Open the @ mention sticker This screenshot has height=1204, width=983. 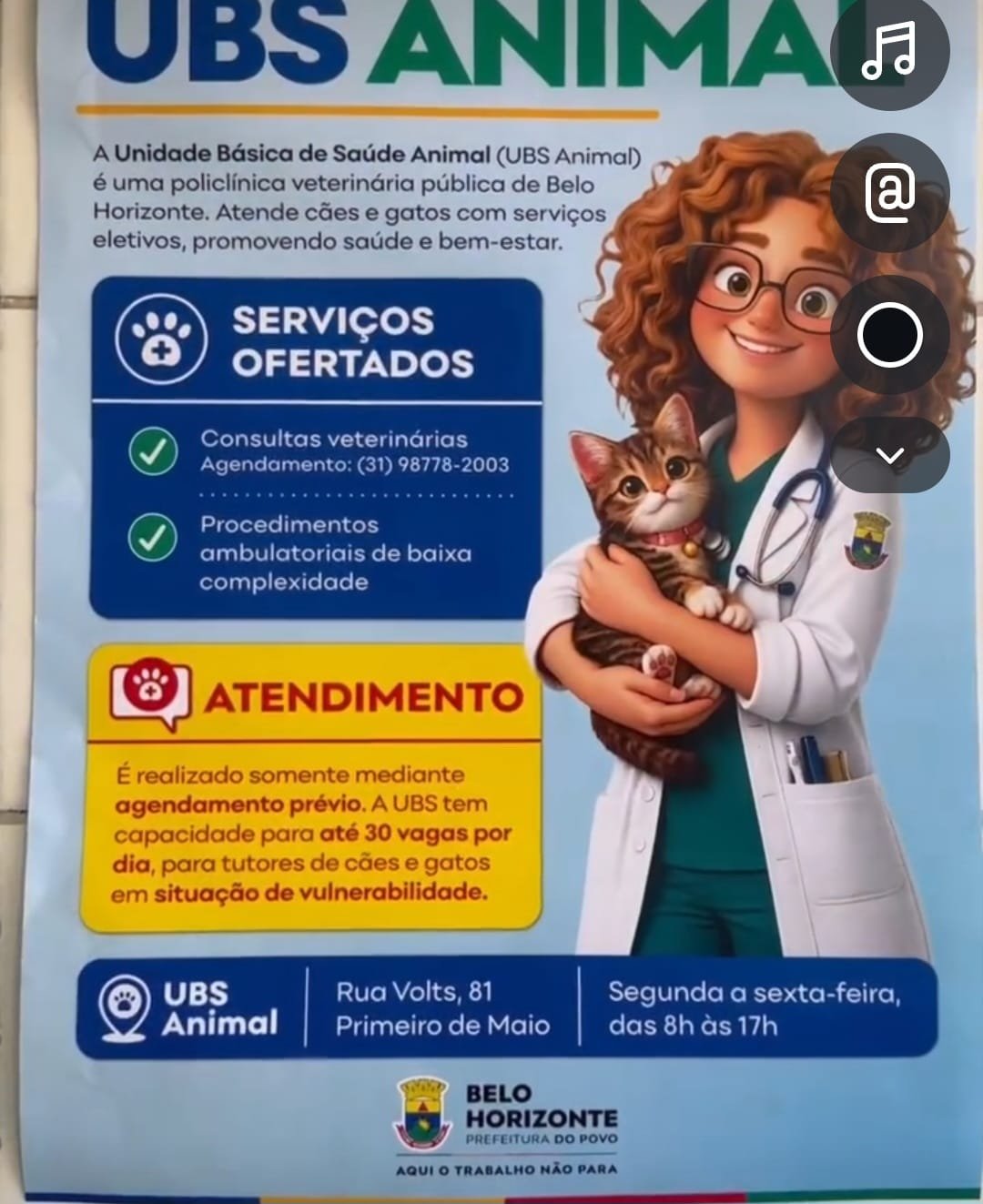pos(889,194)
